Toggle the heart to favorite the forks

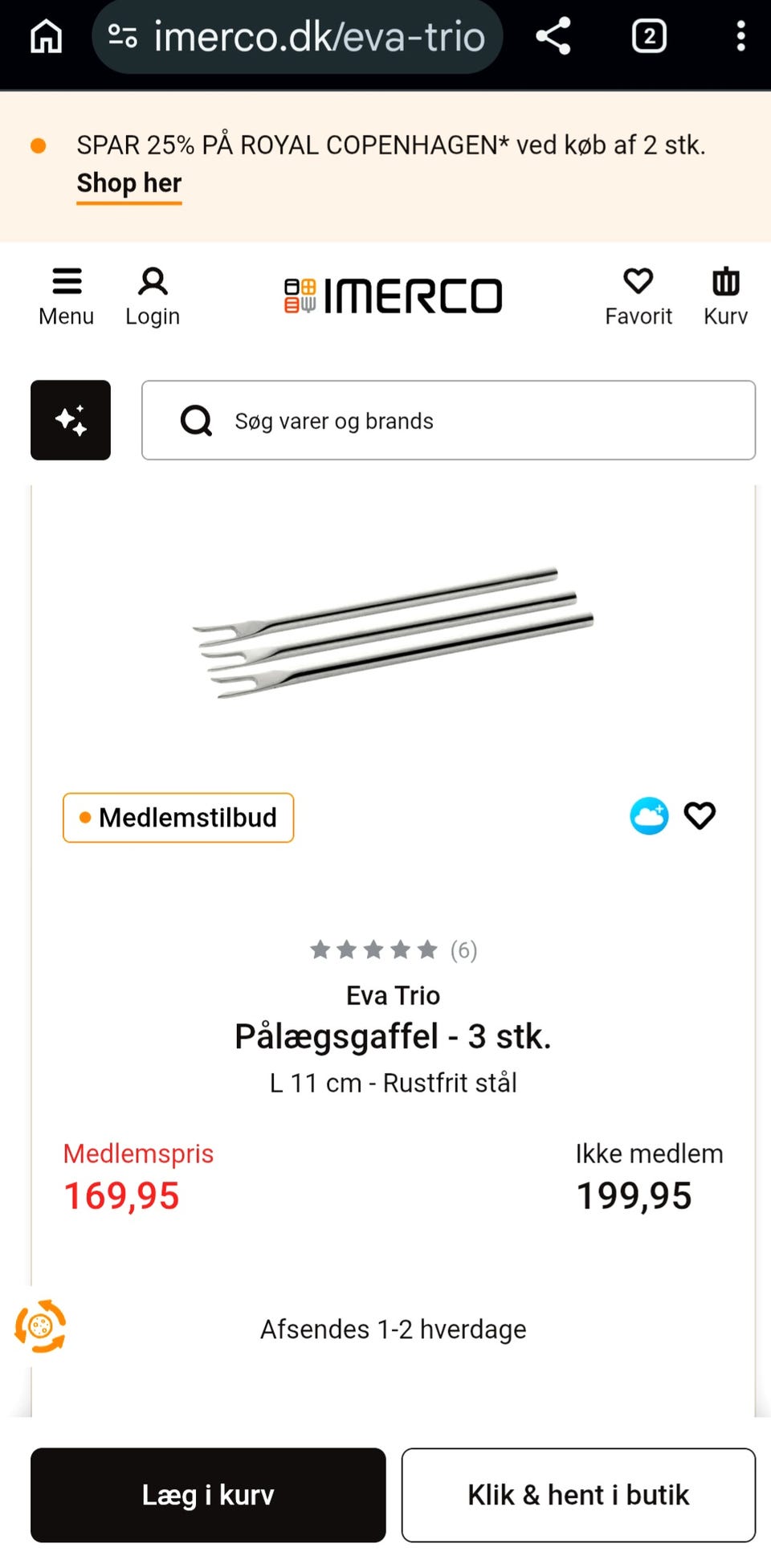click(x=700, y=815)
